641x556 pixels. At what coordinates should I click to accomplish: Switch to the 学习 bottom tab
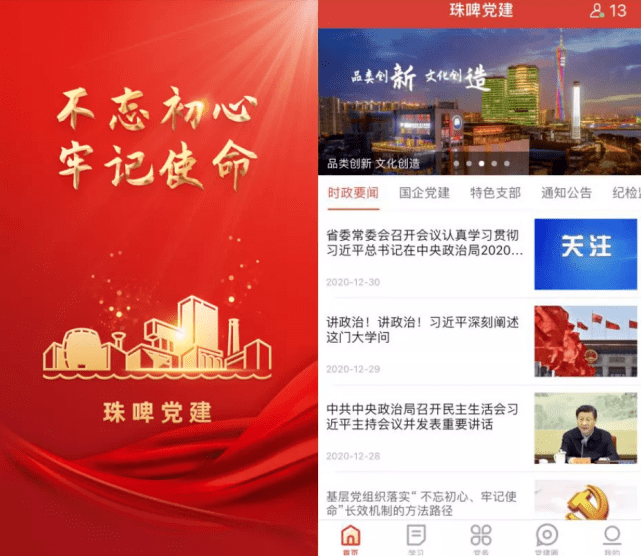click(x=416, y=538)
